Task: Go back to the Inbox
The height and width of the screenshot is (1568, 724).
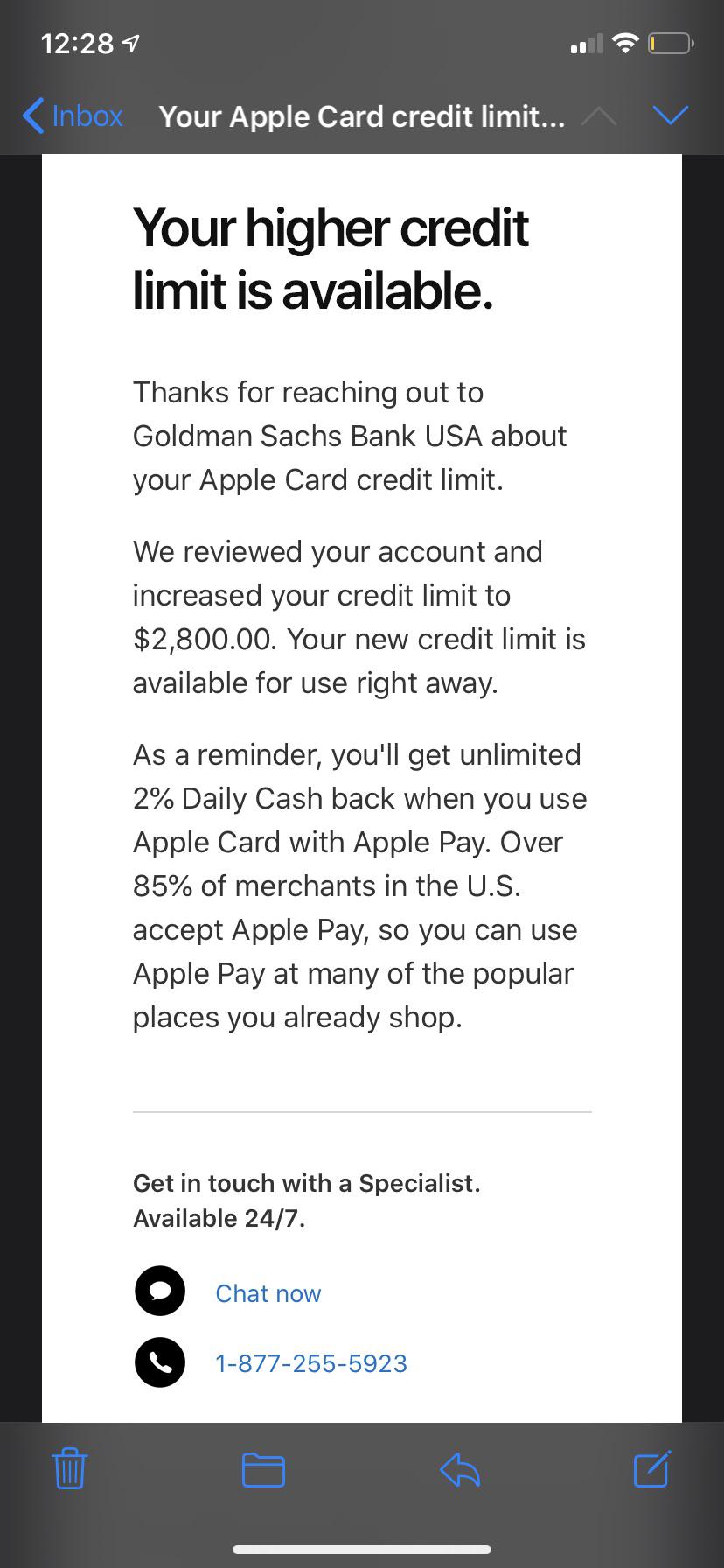Action: point(73,115)
